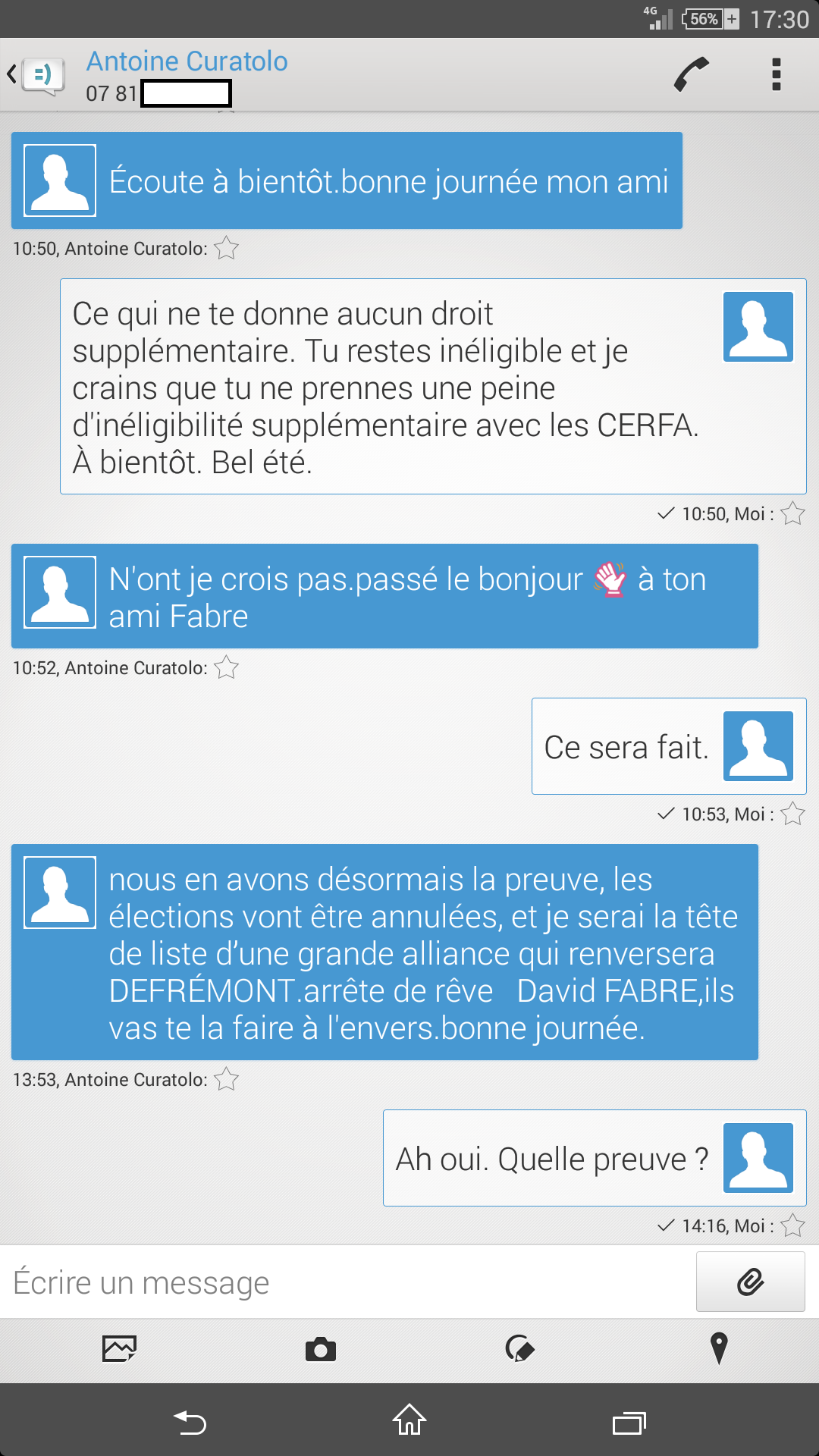Call Antoine Curatolo with the phone icon
This screenshot has width=819, height=1456.
pyautogui.click(x=691, y=74)
